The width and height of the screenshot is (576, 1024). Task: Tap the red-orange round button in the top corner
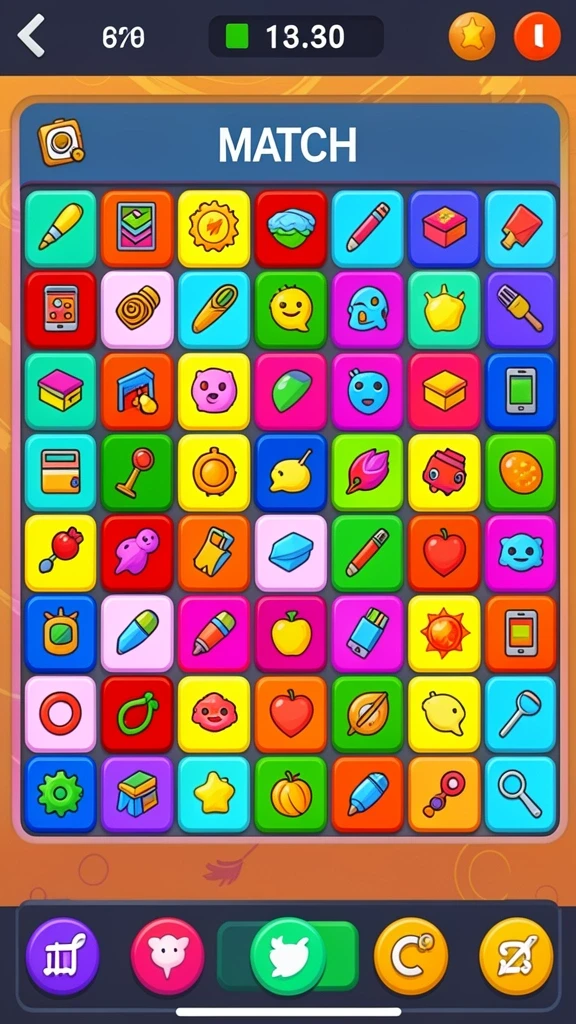pos(537,37)
